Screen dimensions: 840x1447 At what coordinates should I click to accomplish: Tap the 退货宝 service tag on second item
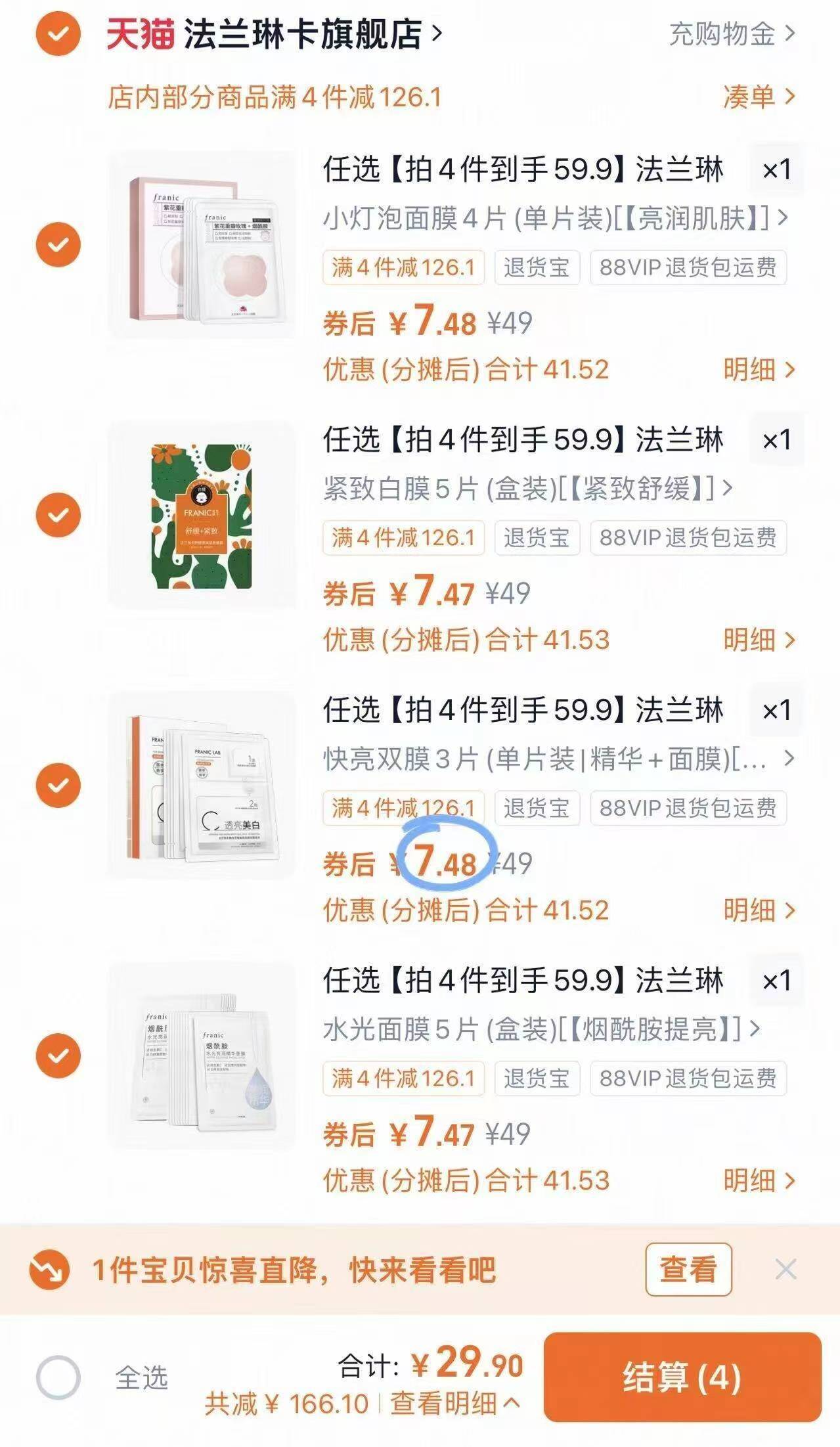pos(537,539)
